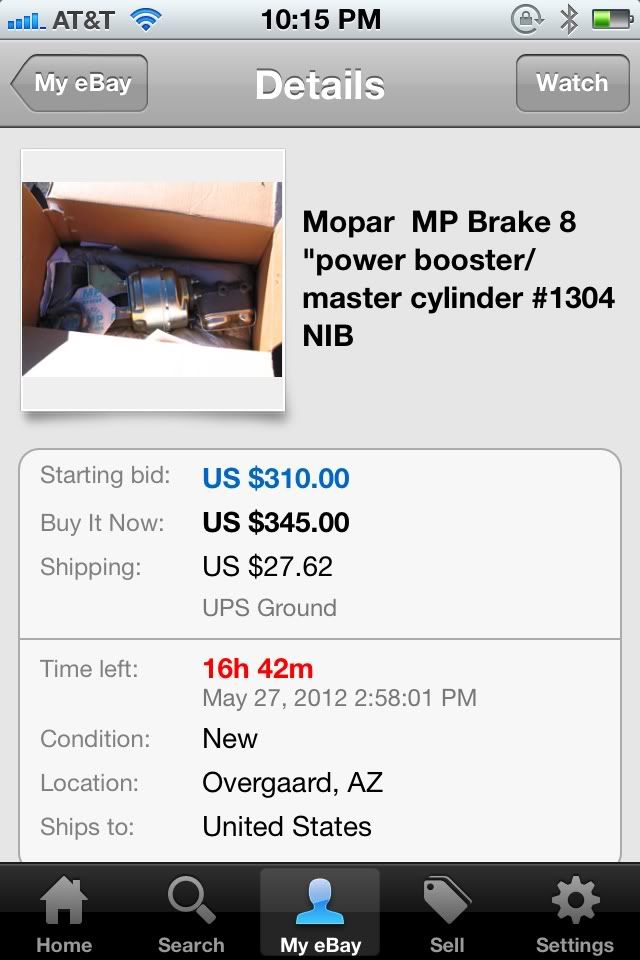This screenshot has height=960, width=640.
Task: Go back to My eBay
Action: click(x=80, y=83)
